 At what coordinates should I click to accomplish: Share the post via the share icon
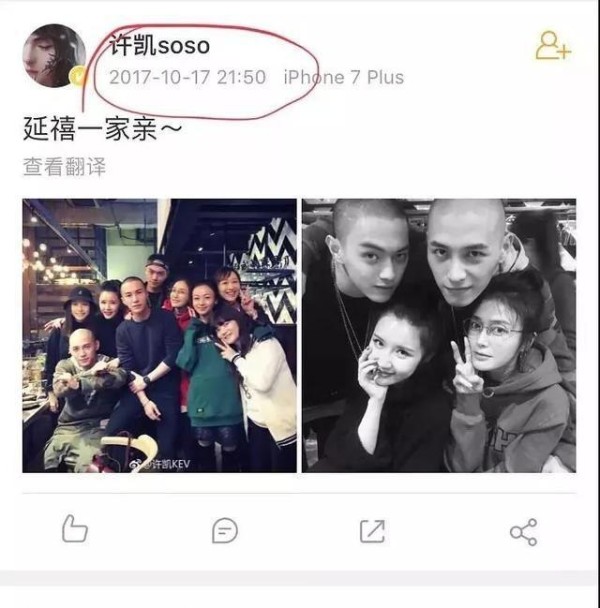(x=523, y=531)
